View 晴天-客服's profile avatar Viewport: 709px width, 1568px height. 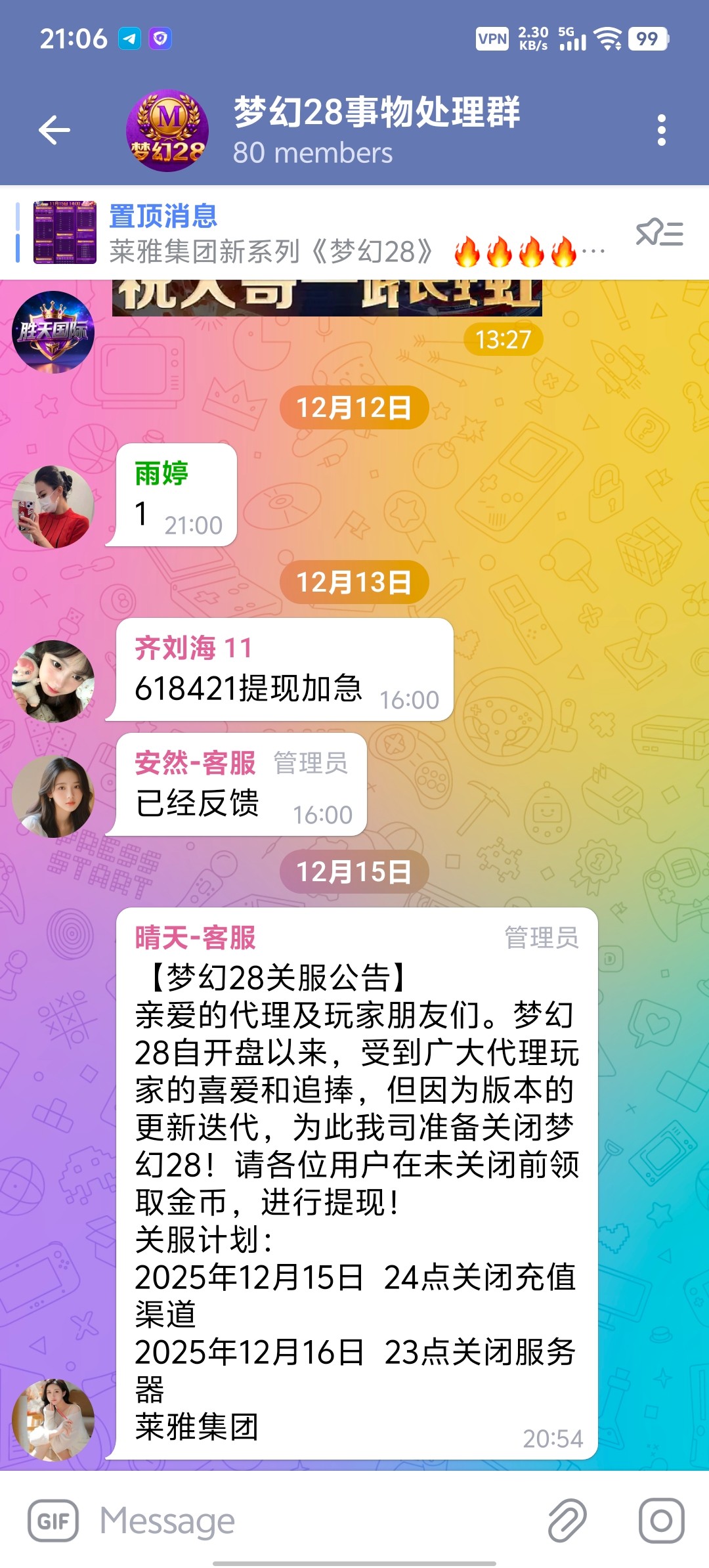click(53, 1420)
